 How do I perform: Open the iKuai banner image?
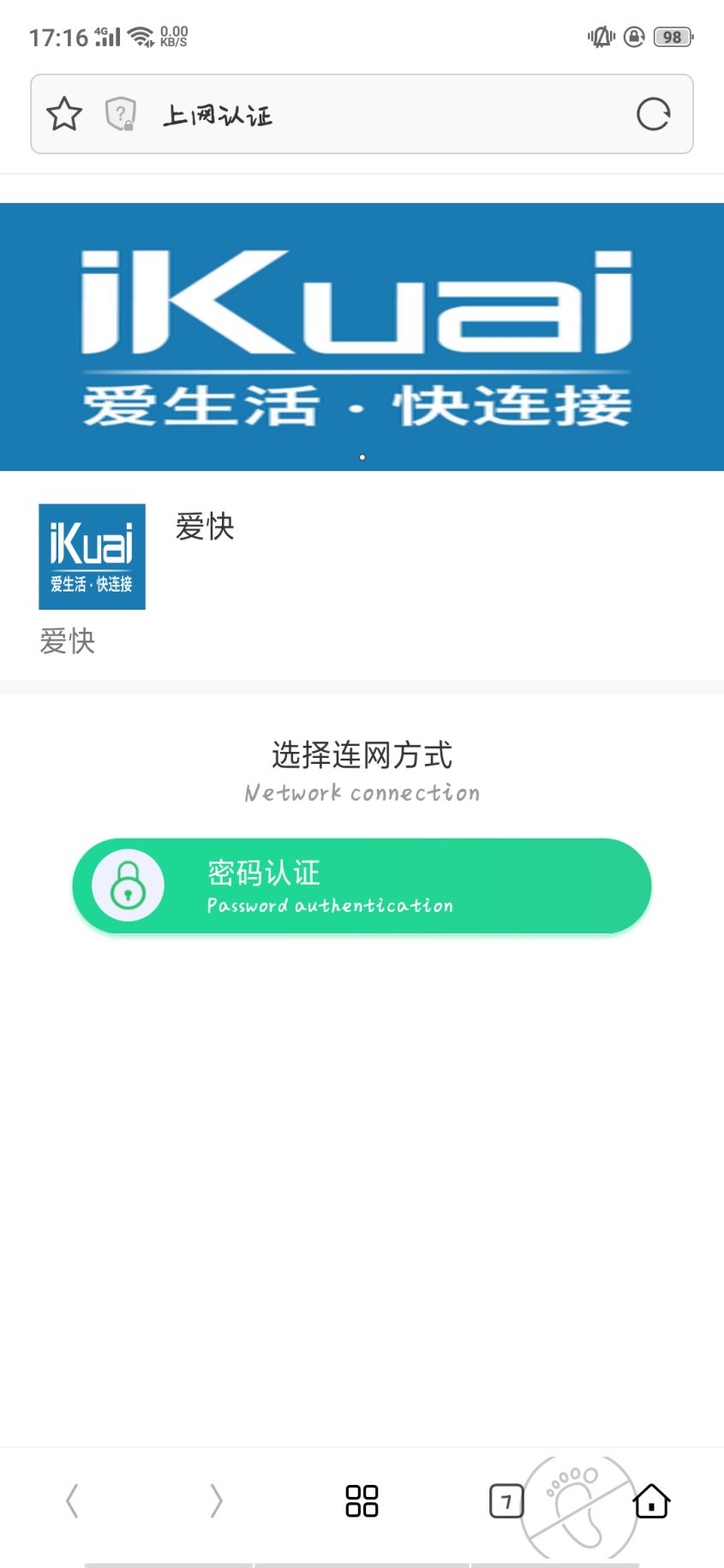[362, 337]
